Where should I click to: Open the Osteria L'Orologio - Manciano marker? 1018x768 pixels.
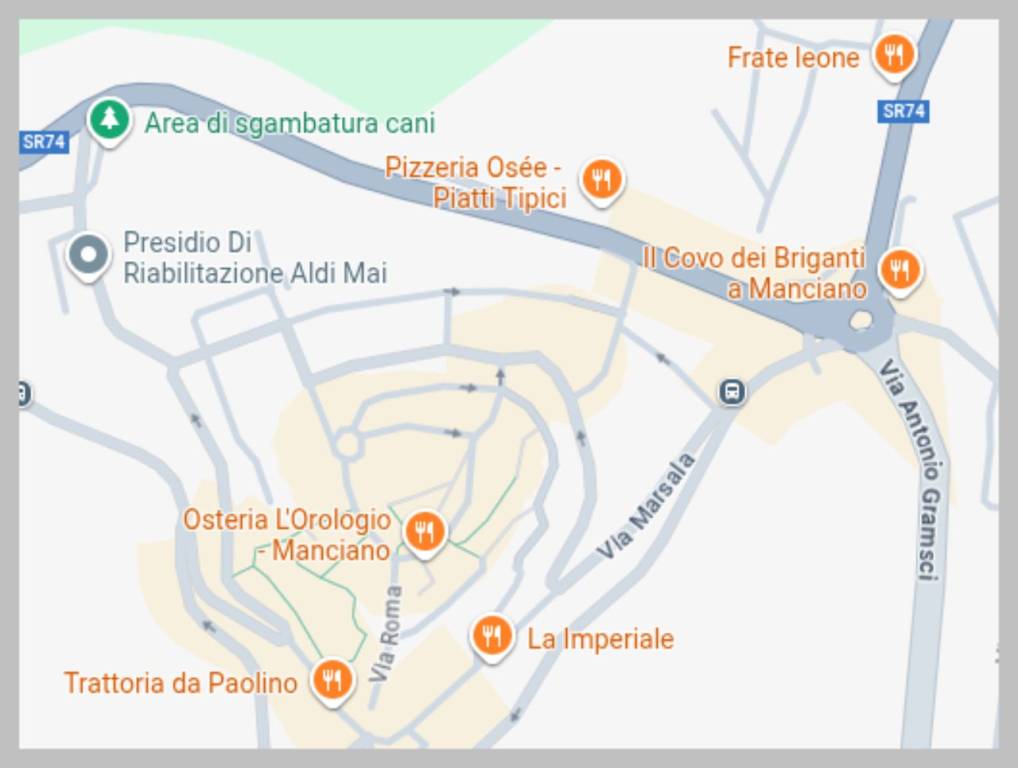(425, 531)
